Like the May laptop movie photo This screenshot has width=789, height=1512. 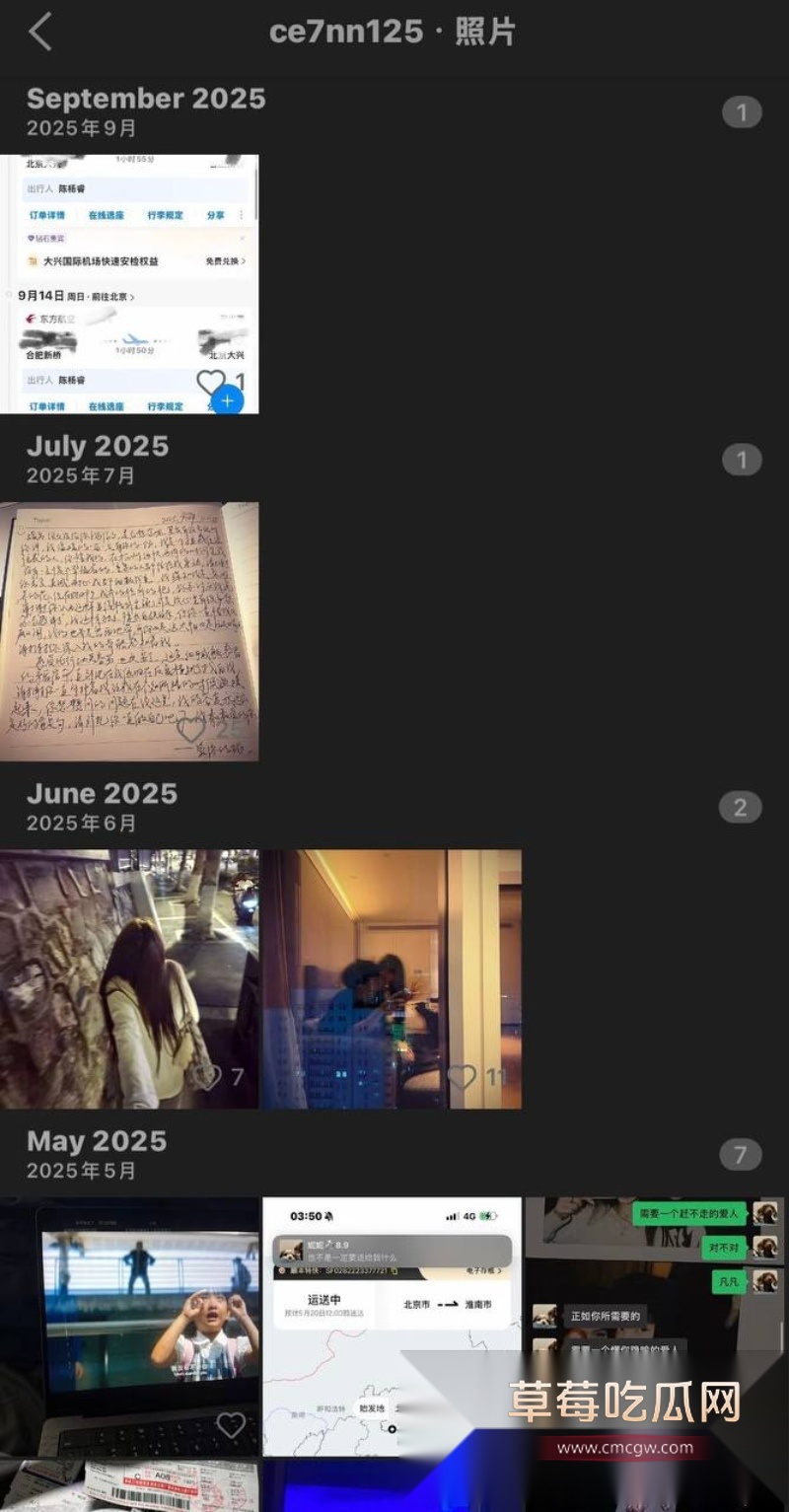[231, 1424]
